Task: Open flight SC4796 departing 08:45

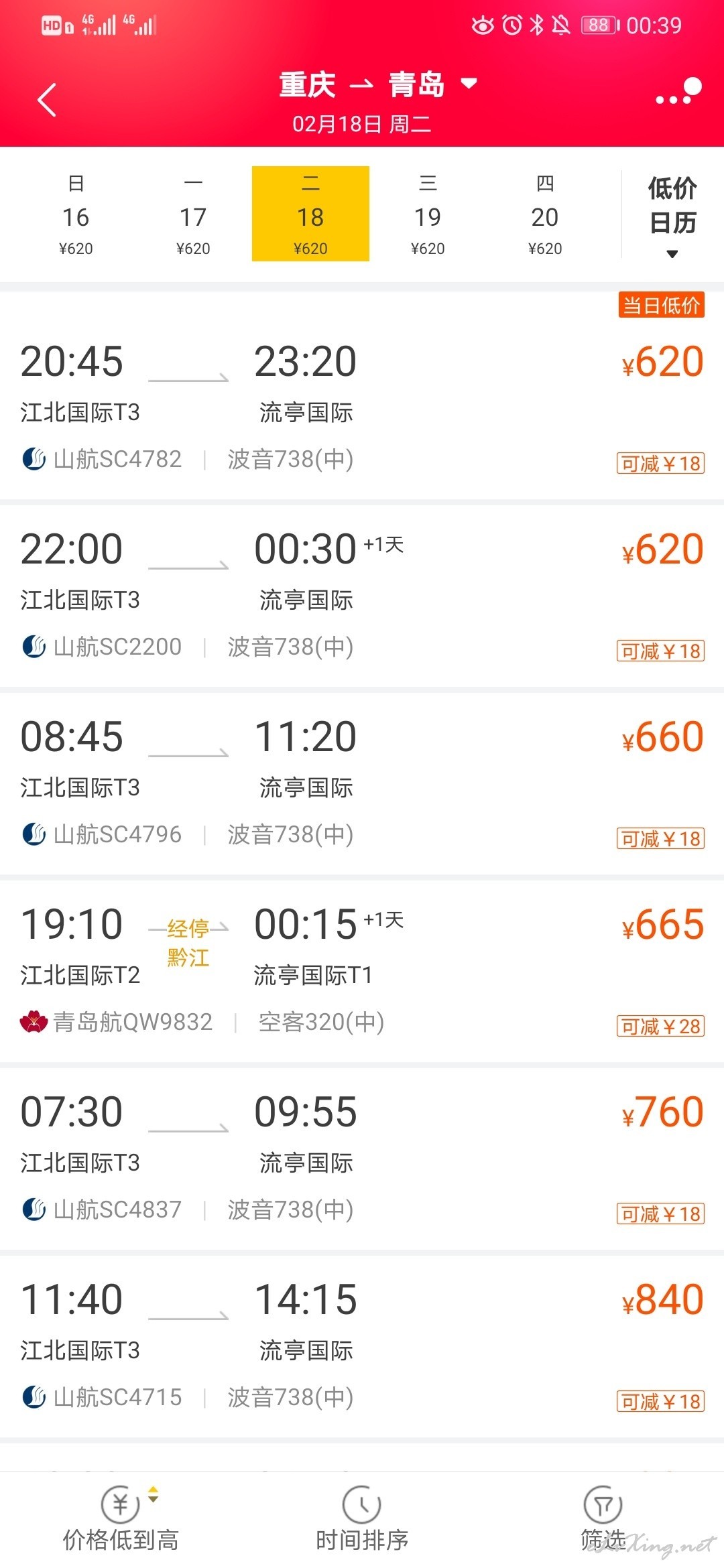Action: (x=362, y=784)
